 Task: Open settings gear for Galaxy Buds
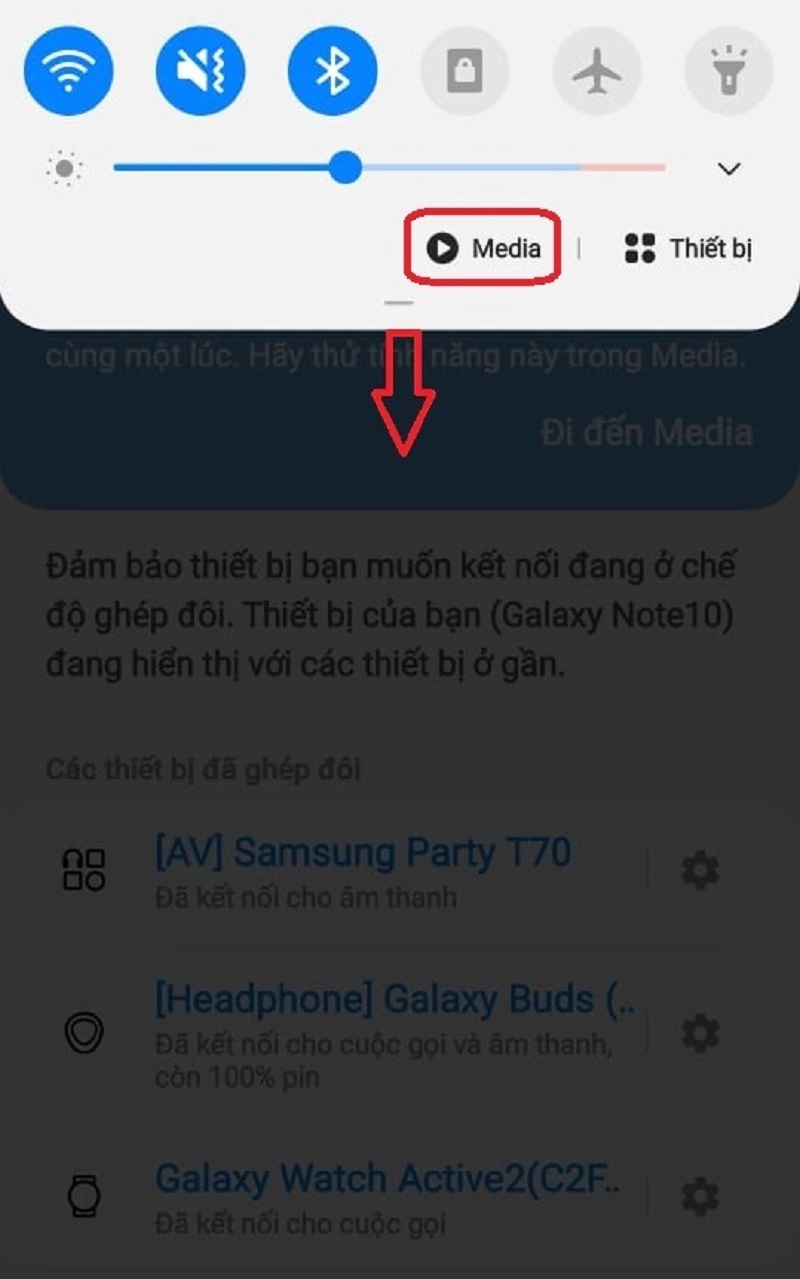point(700,1033)
